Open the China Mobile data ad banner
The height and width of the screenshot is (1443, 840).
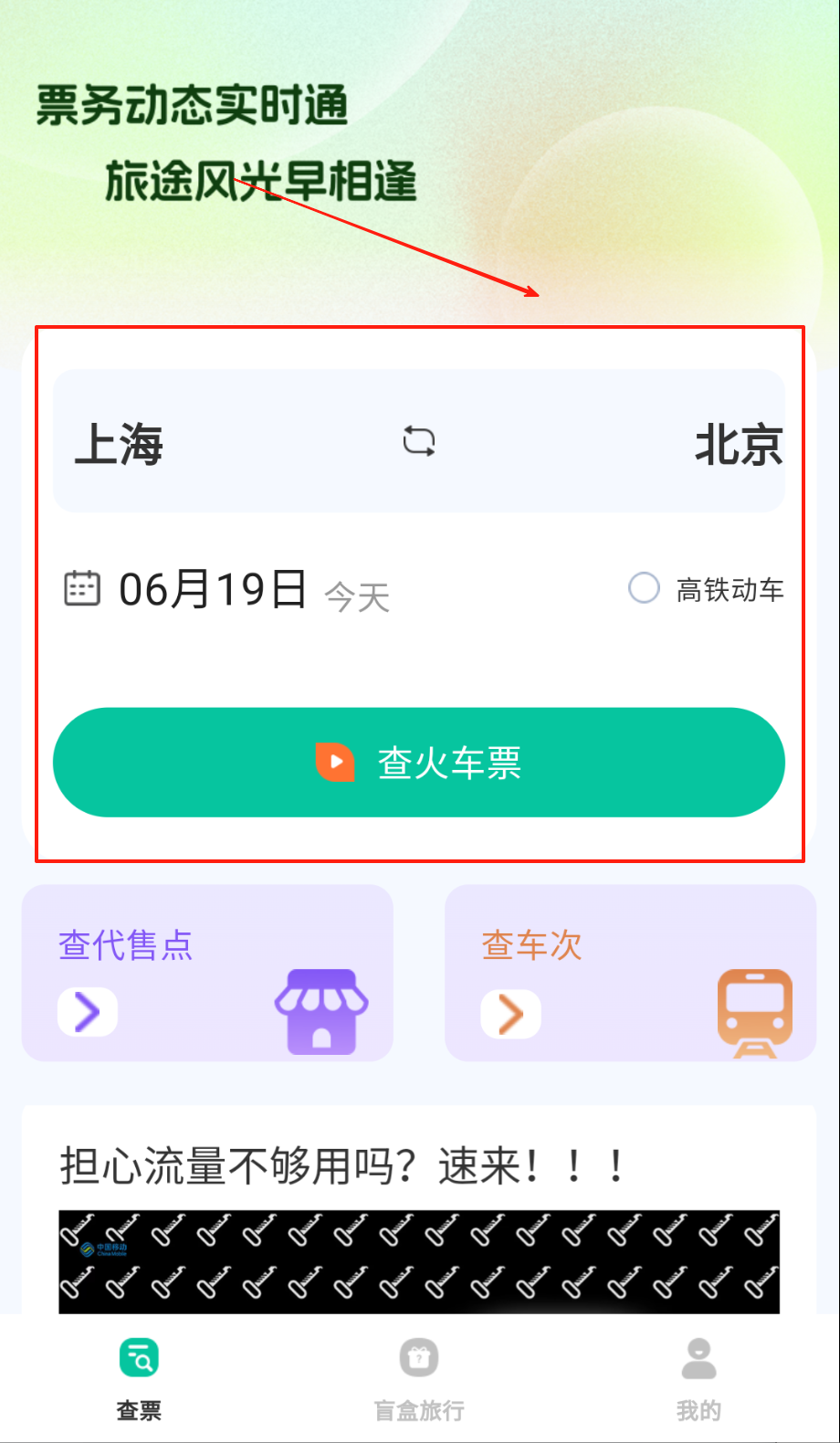[x=419, y=1261]
